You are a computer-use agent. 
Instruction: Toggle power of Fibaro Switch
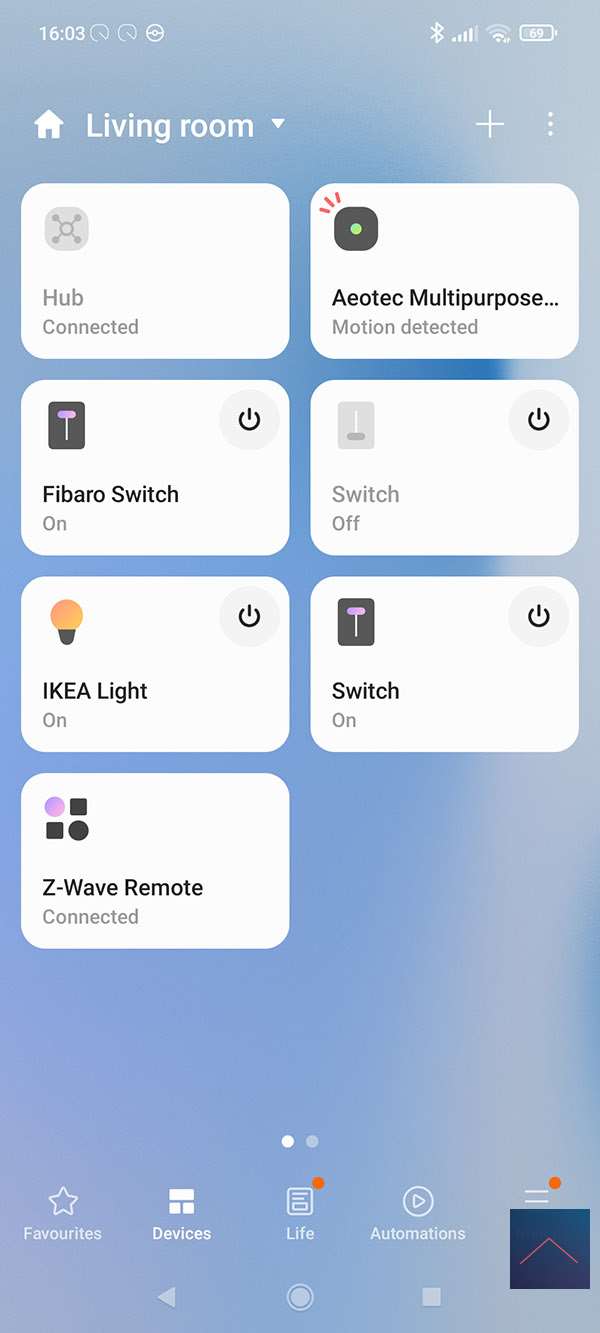click(x=249, y=420)
